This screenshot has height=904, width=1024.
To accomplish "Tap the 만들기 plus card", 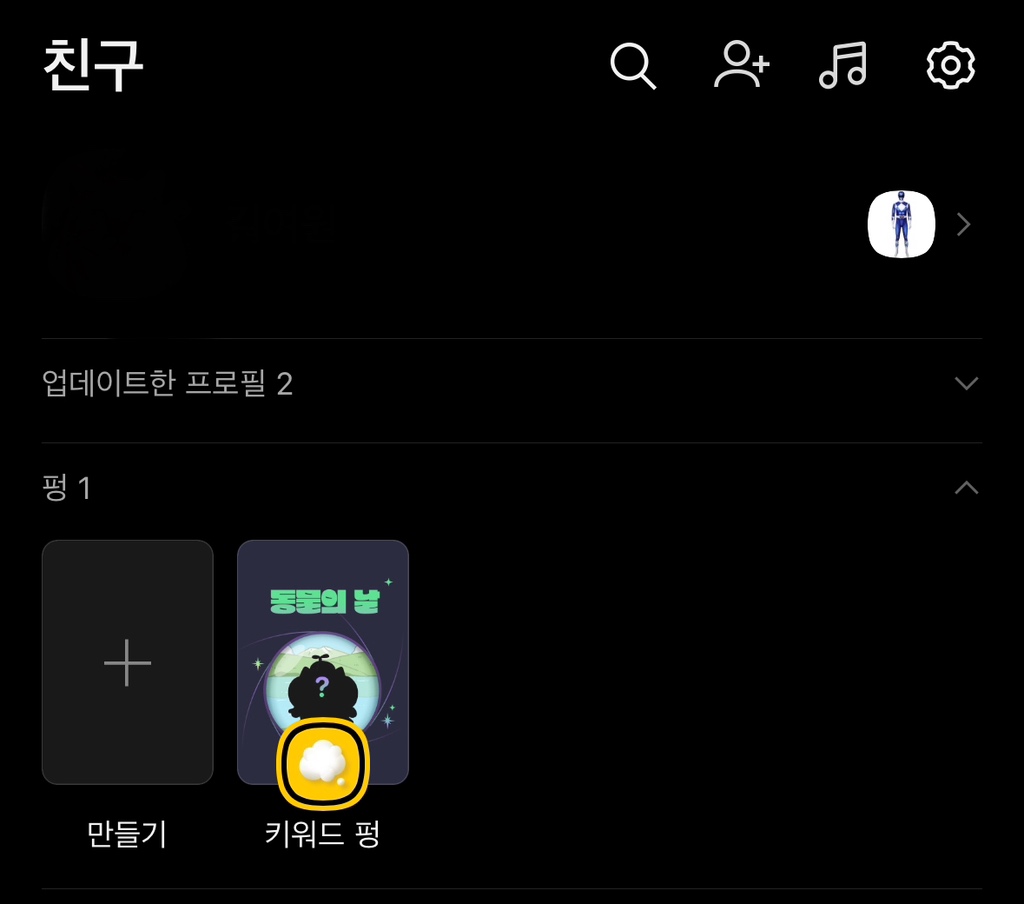I will pyautogui.click(x=127, y=662).
